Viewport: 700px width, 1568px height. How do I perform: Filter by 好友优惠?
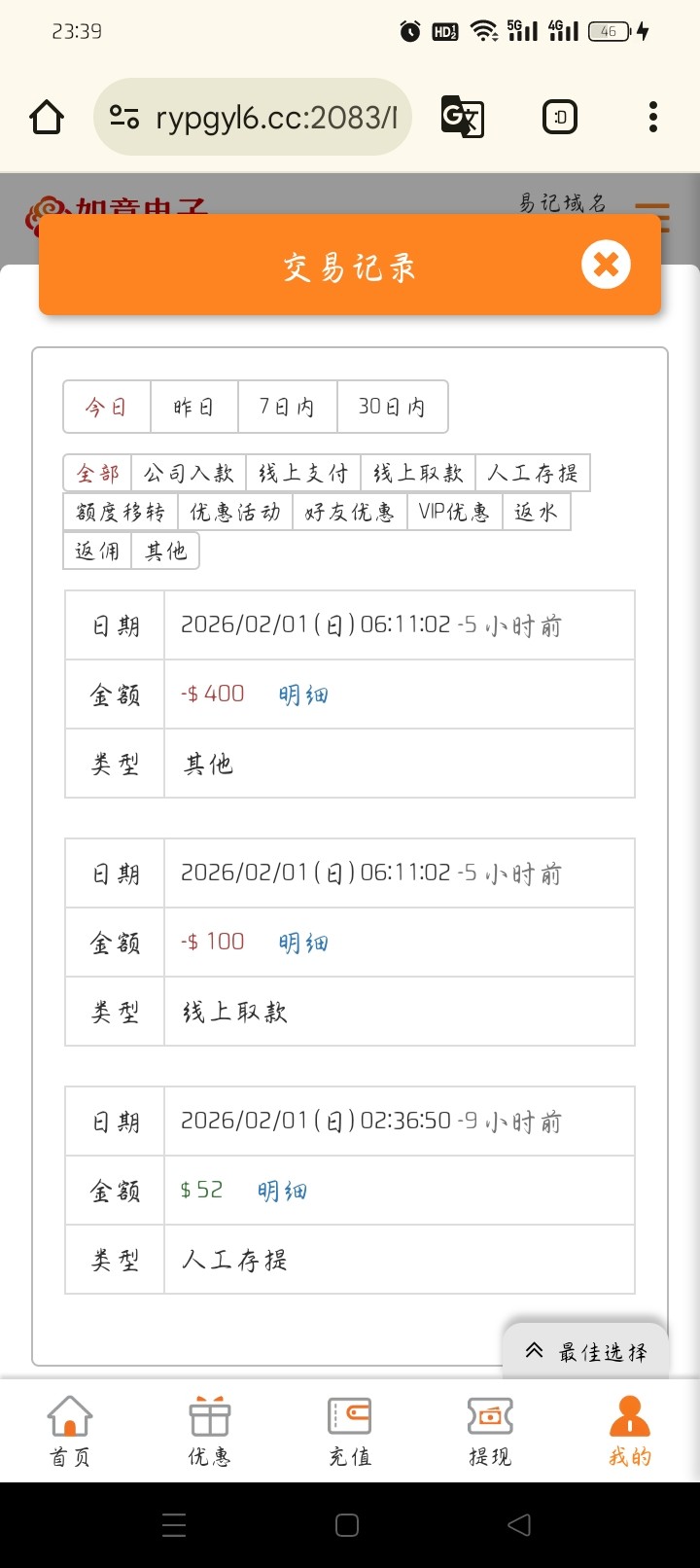pyautogui.click(x=350, y=512)
